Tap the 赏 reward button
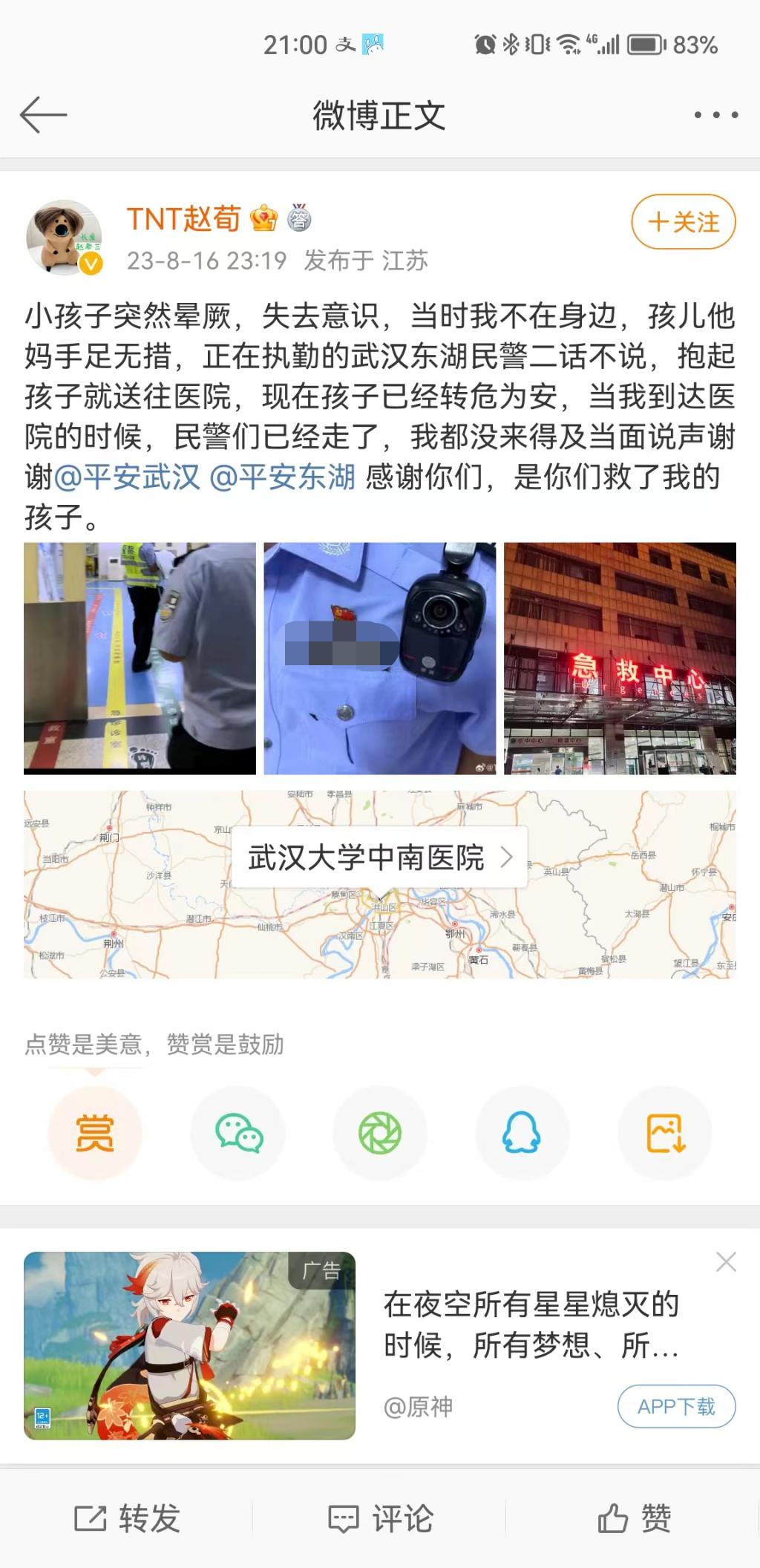Viewport: 760px width, 1568px height. 95,1133
